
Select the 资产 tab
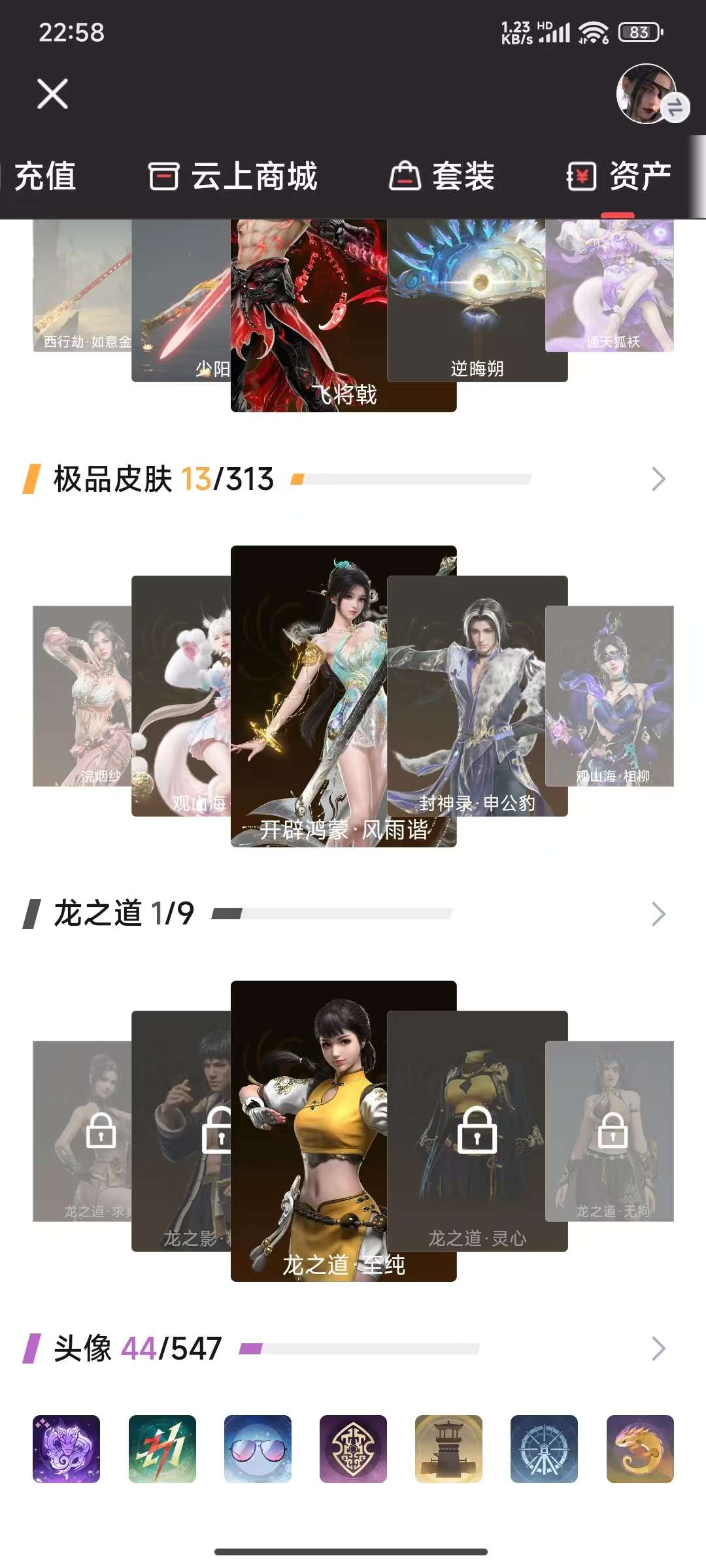click(x=618, y=176)
